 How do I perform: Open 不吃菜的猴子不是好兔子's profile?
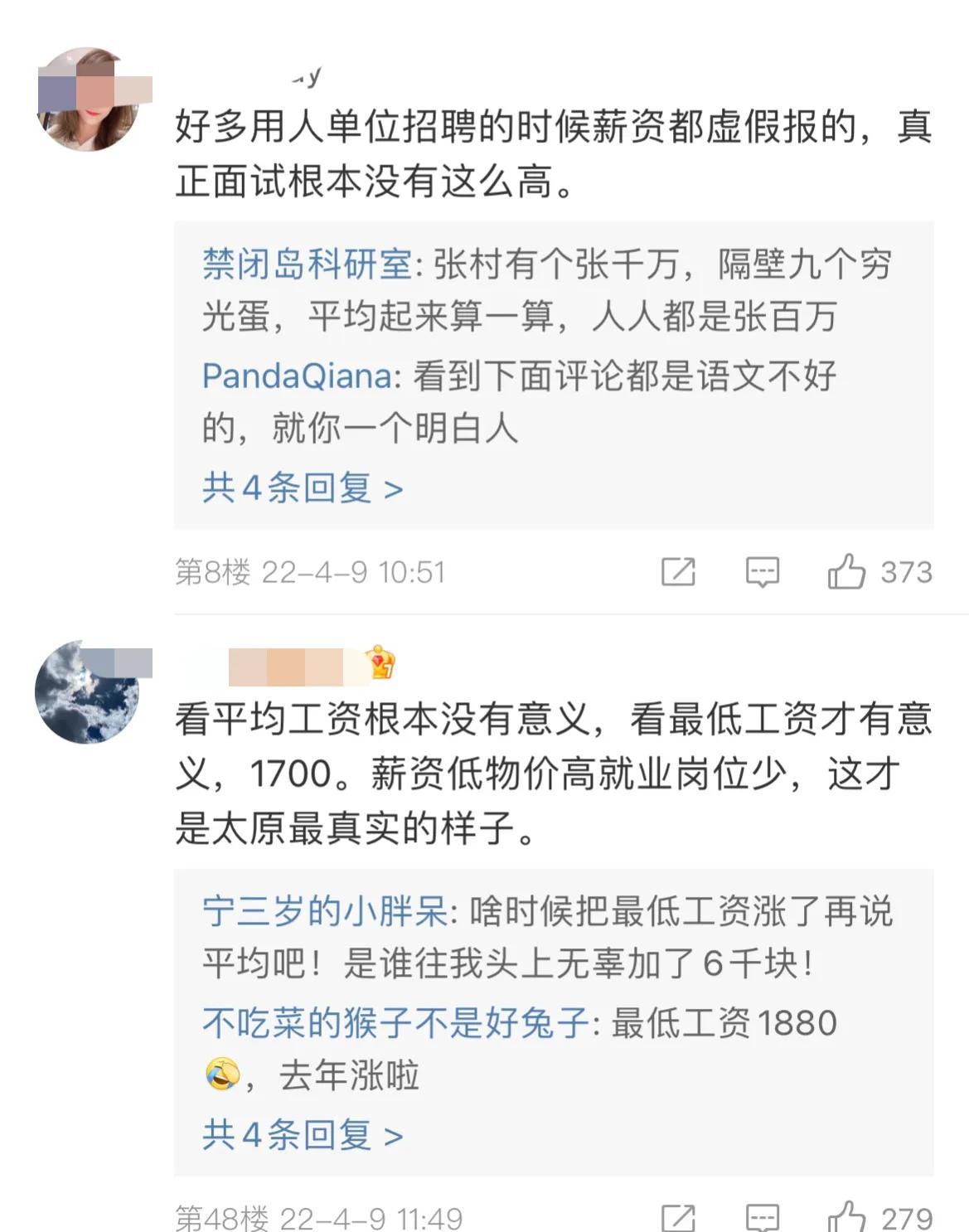[395, 1023]
